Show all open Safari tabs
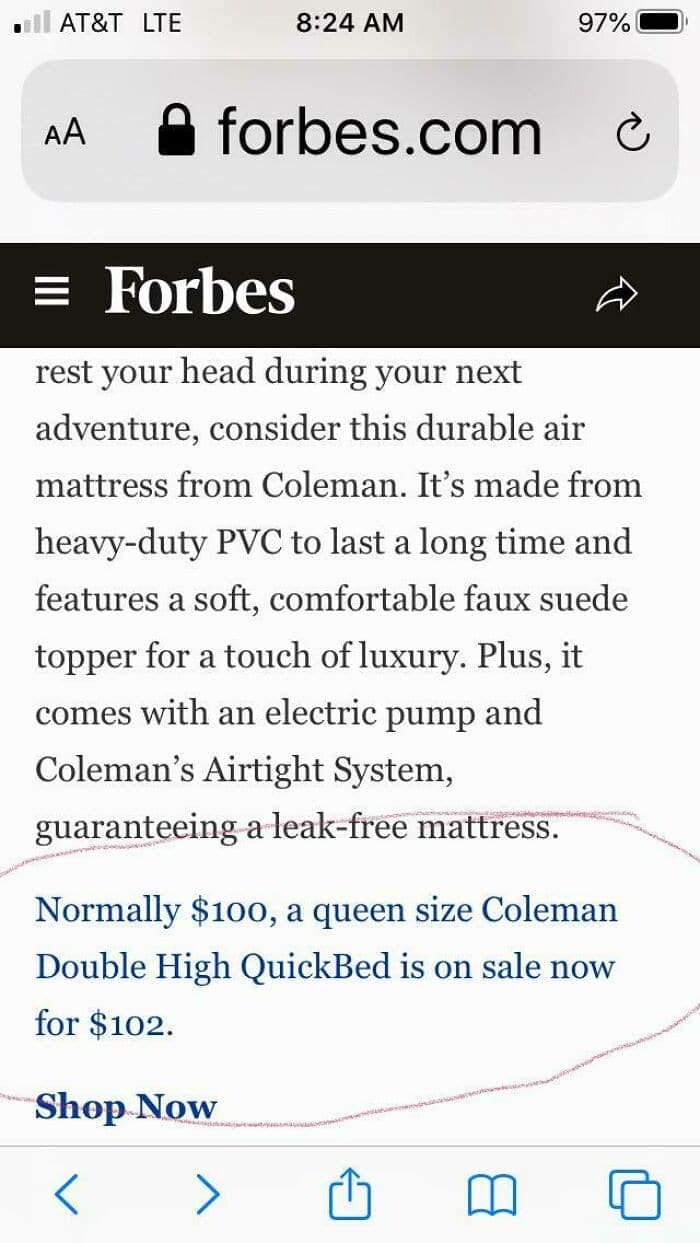This screenshot has width=700, height=1243. (634, 1193)
